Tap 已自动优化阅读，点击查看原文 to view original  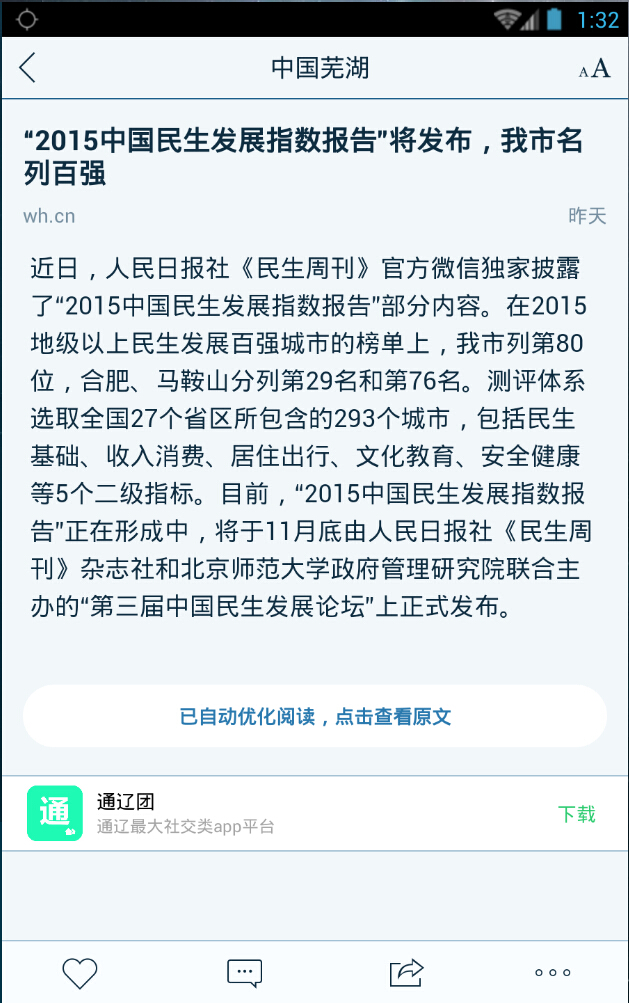point(315,716)
